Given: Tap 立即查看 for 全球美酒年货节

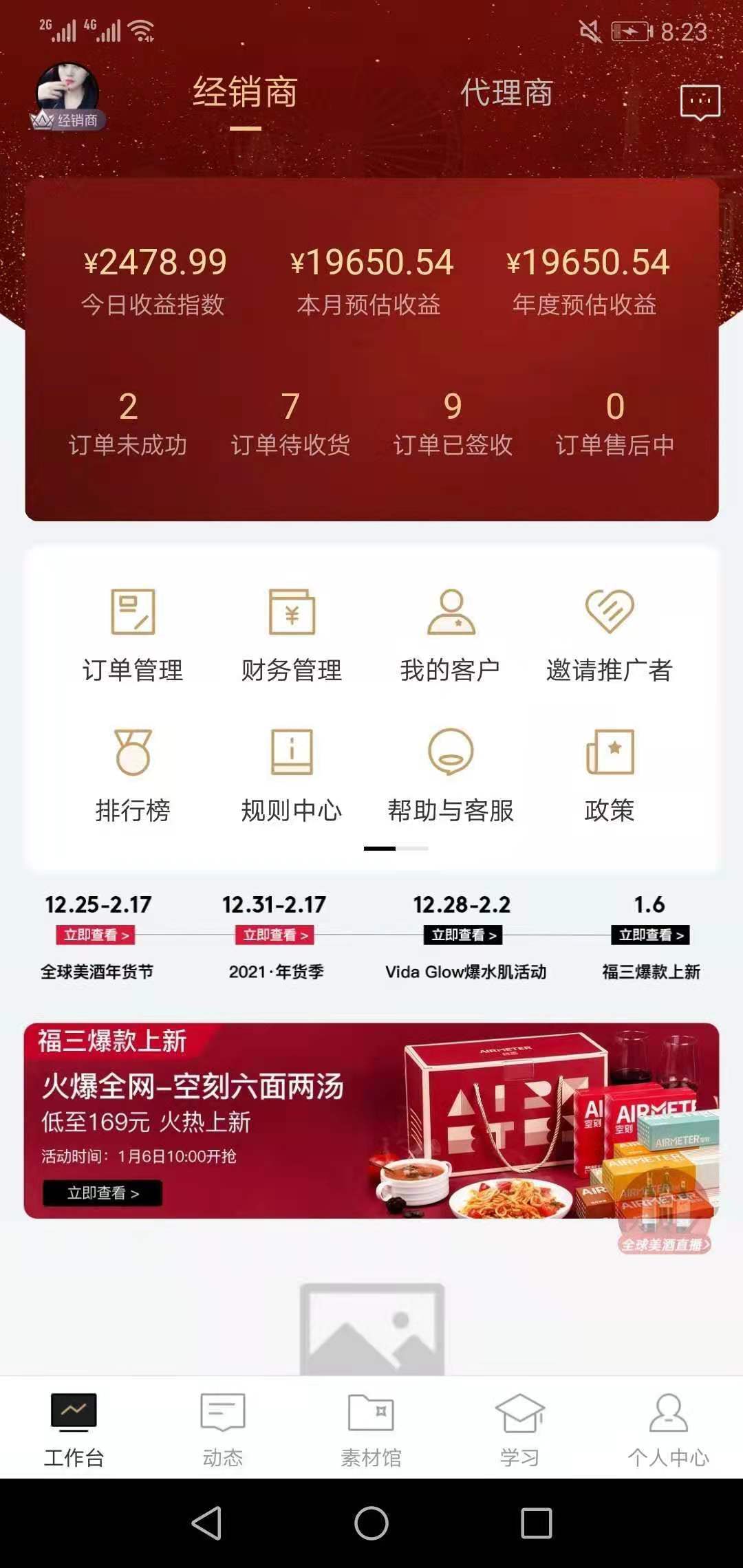Looking at the screenshot, I should [x=96, y=935].
